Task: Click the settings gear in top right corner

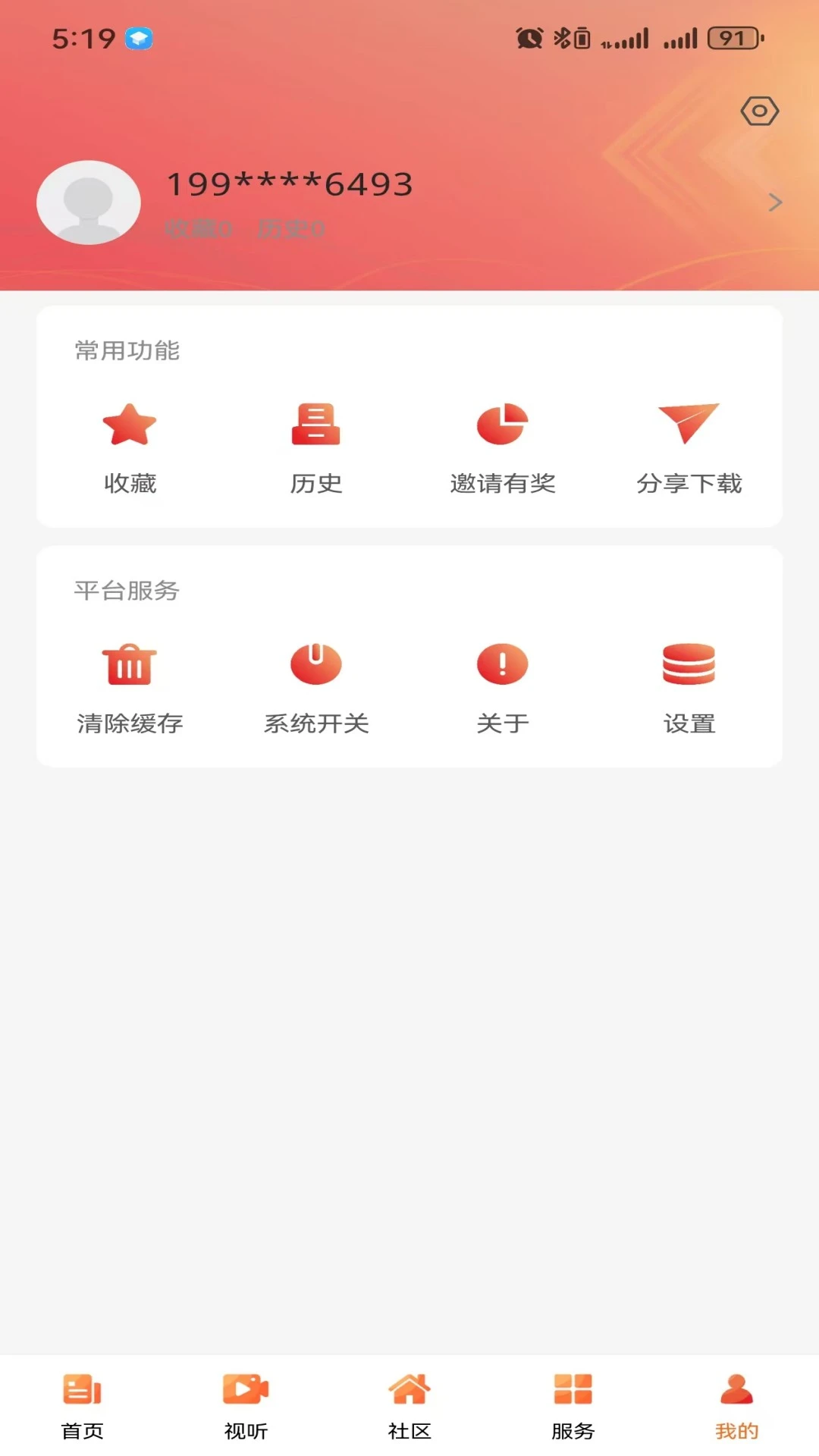Action: pyautogui.click(x=759, y=111)
